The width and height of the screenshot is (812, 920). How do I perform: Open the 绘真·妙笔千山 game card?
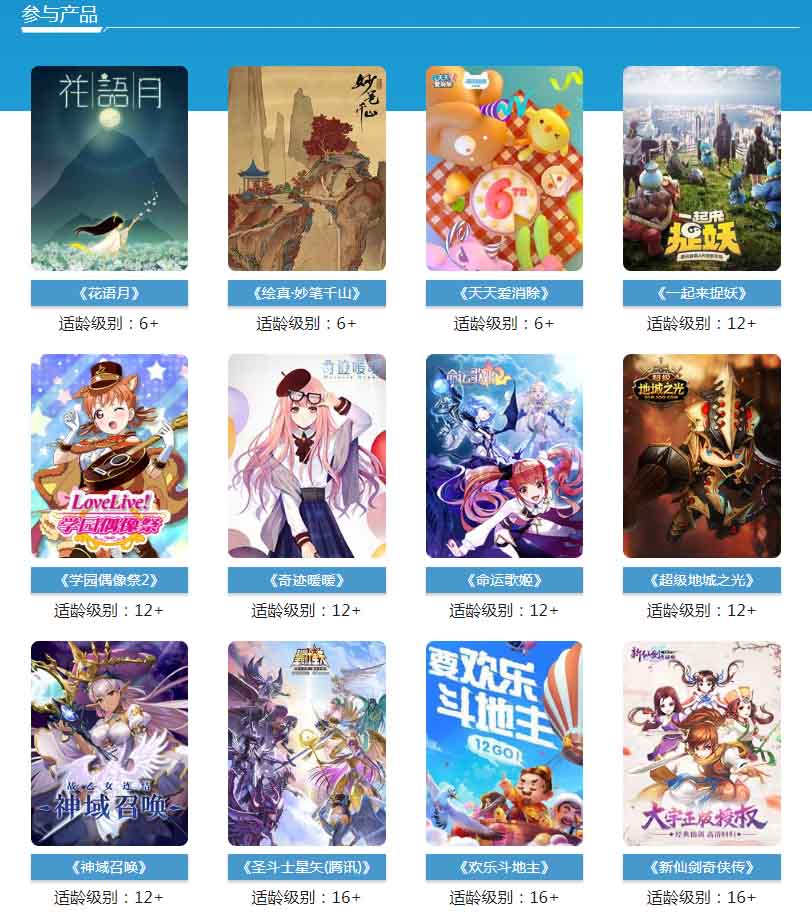[x=306, y=168]
